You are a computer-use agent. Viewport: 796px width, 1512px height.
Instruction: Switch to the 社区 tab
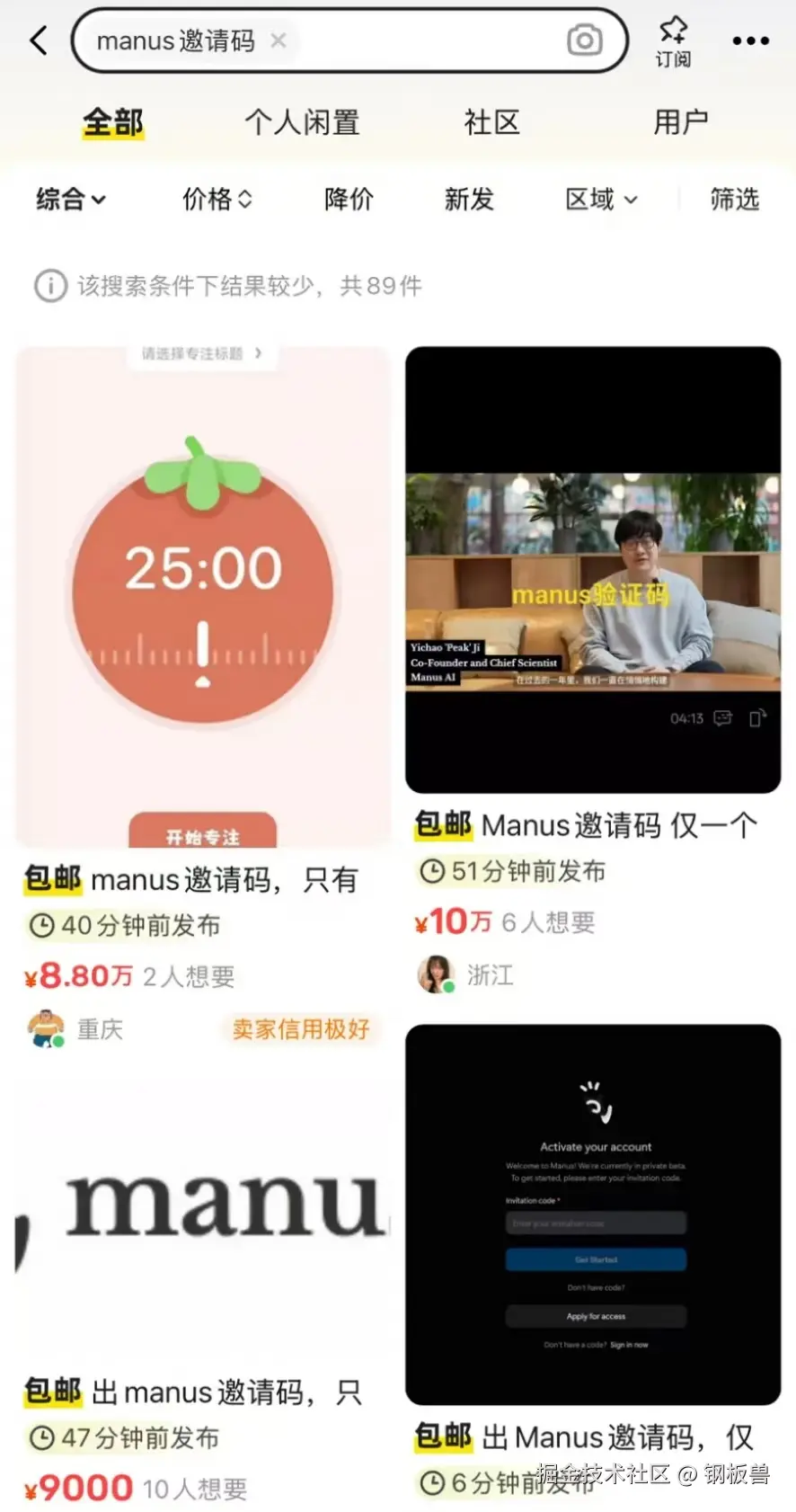point(491,122)
